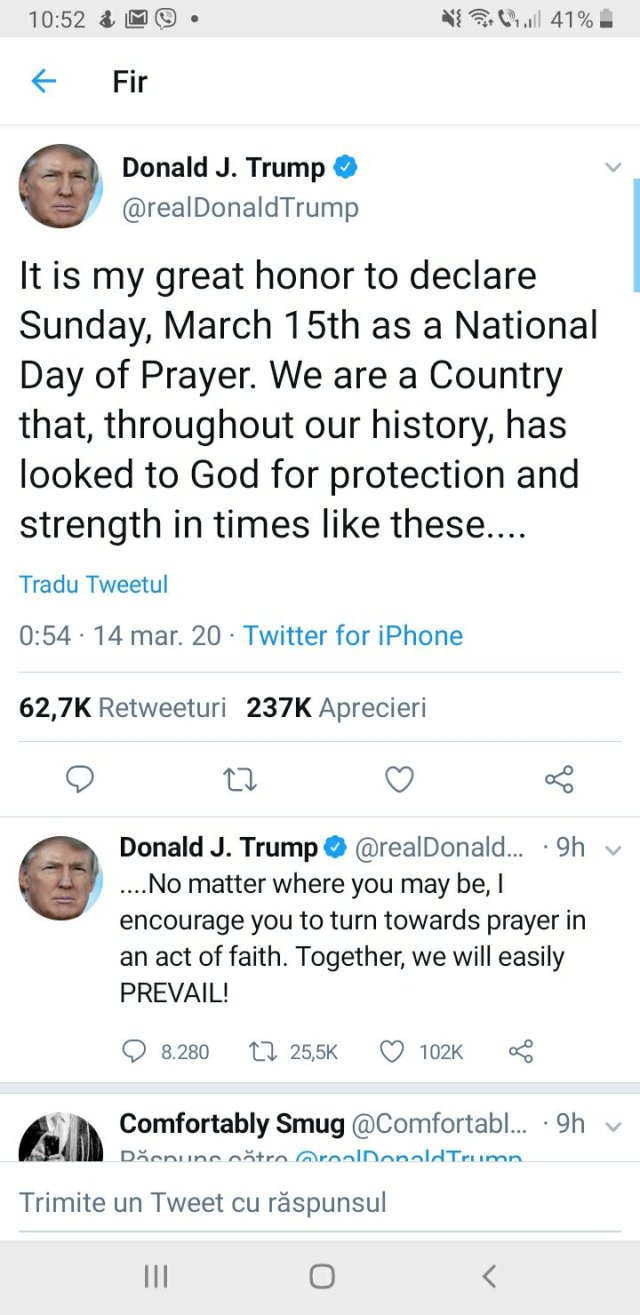The width and height of the screenshot is (640, 1315).
Task: Retweet the 'PREVAIL!' tweet with 25,5K retweets
Action: pyautogui.click(x=260, y=1051)
